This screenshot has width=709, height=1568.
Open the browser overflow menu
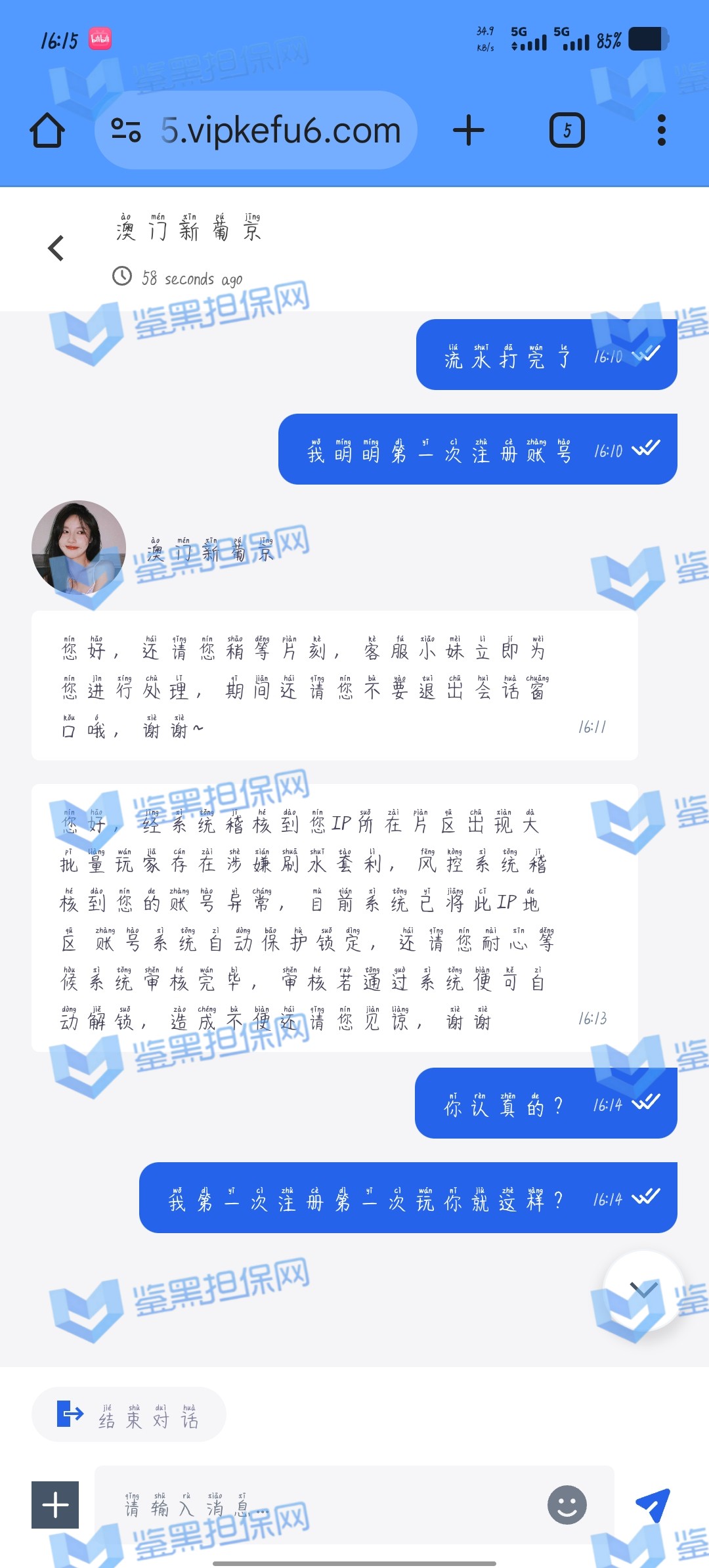661,130
